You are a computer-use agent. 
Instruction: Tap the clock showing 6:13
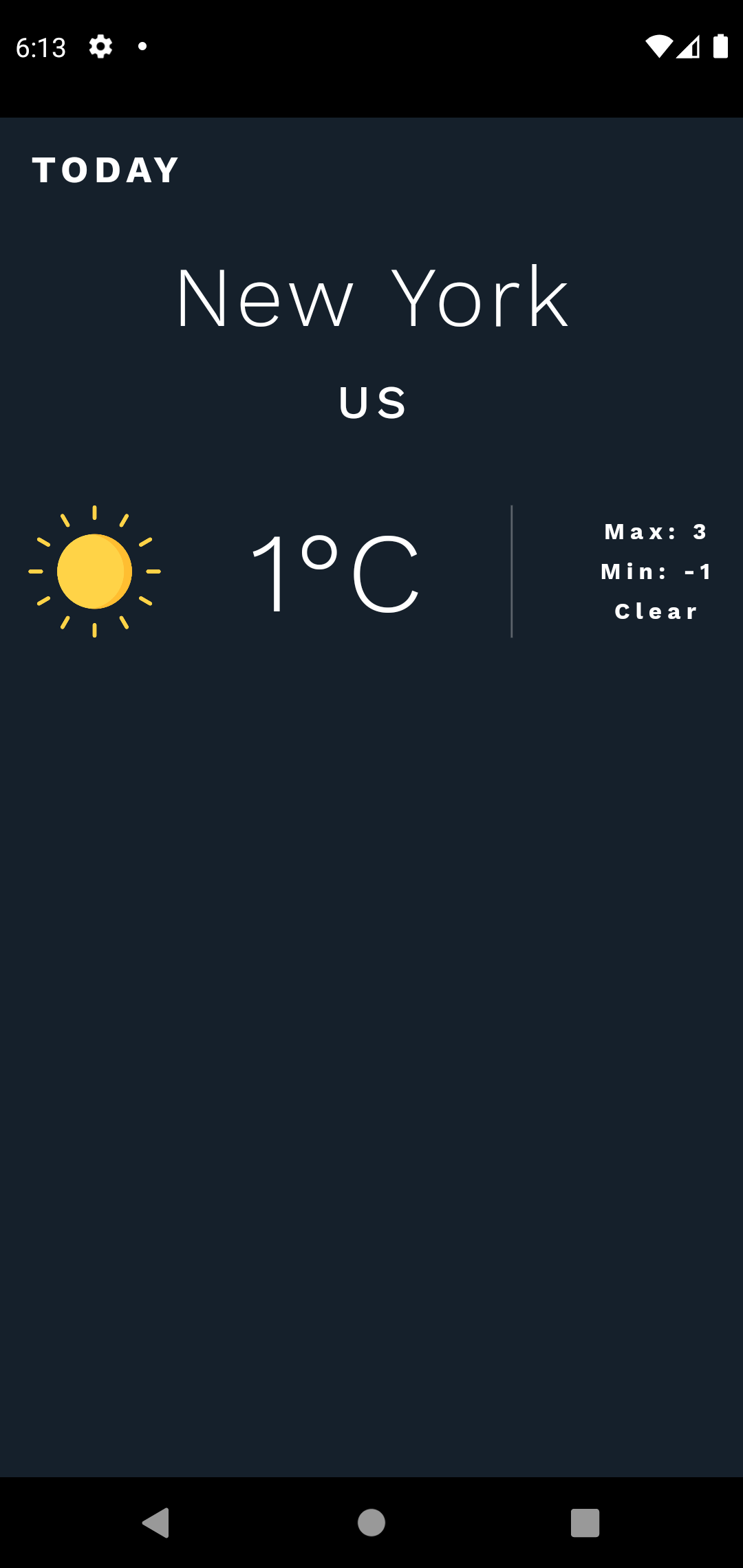coord(41,46)
